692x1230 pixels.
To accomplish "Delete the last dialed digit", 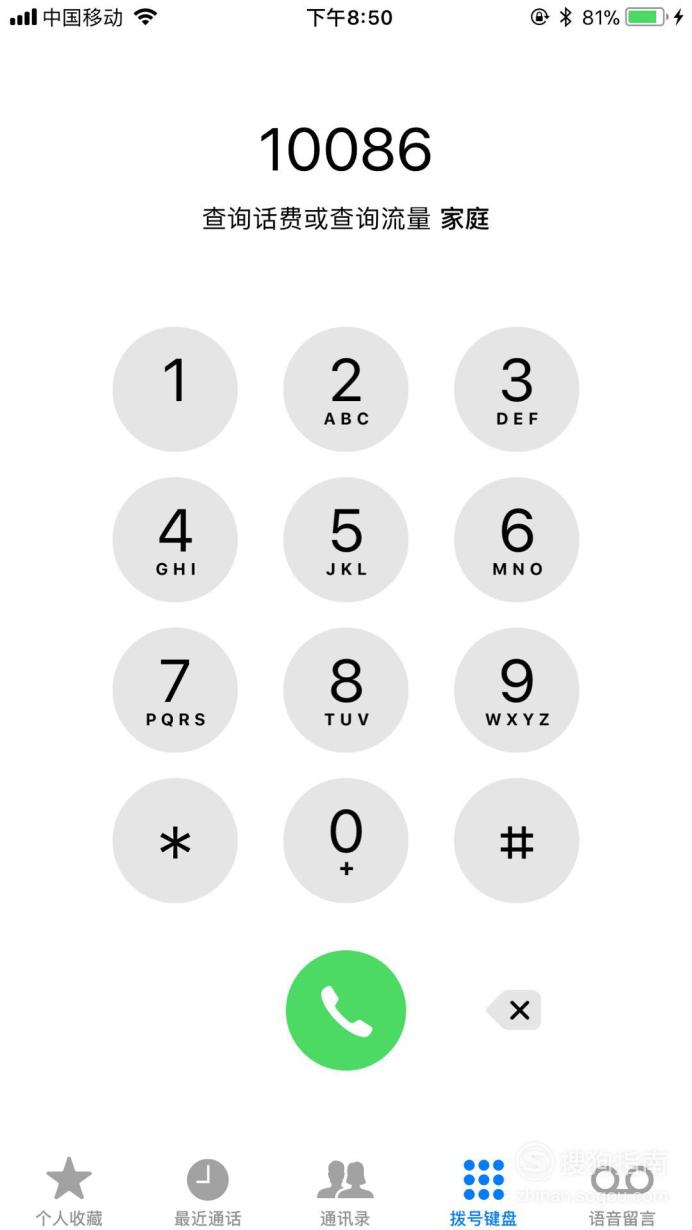I will tap(515, 1010).
